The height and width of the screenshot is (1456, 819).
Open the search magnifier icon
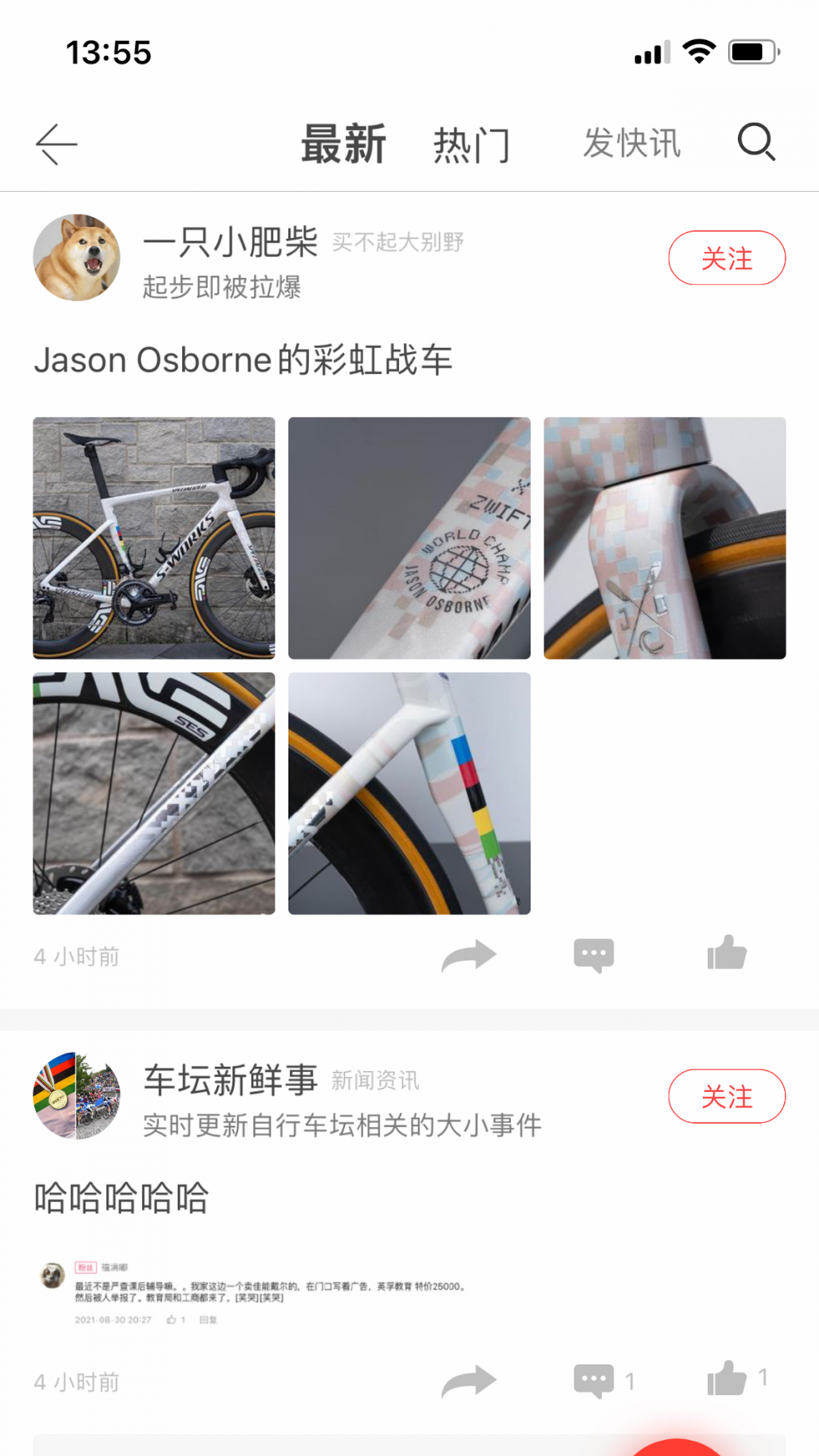756,143
